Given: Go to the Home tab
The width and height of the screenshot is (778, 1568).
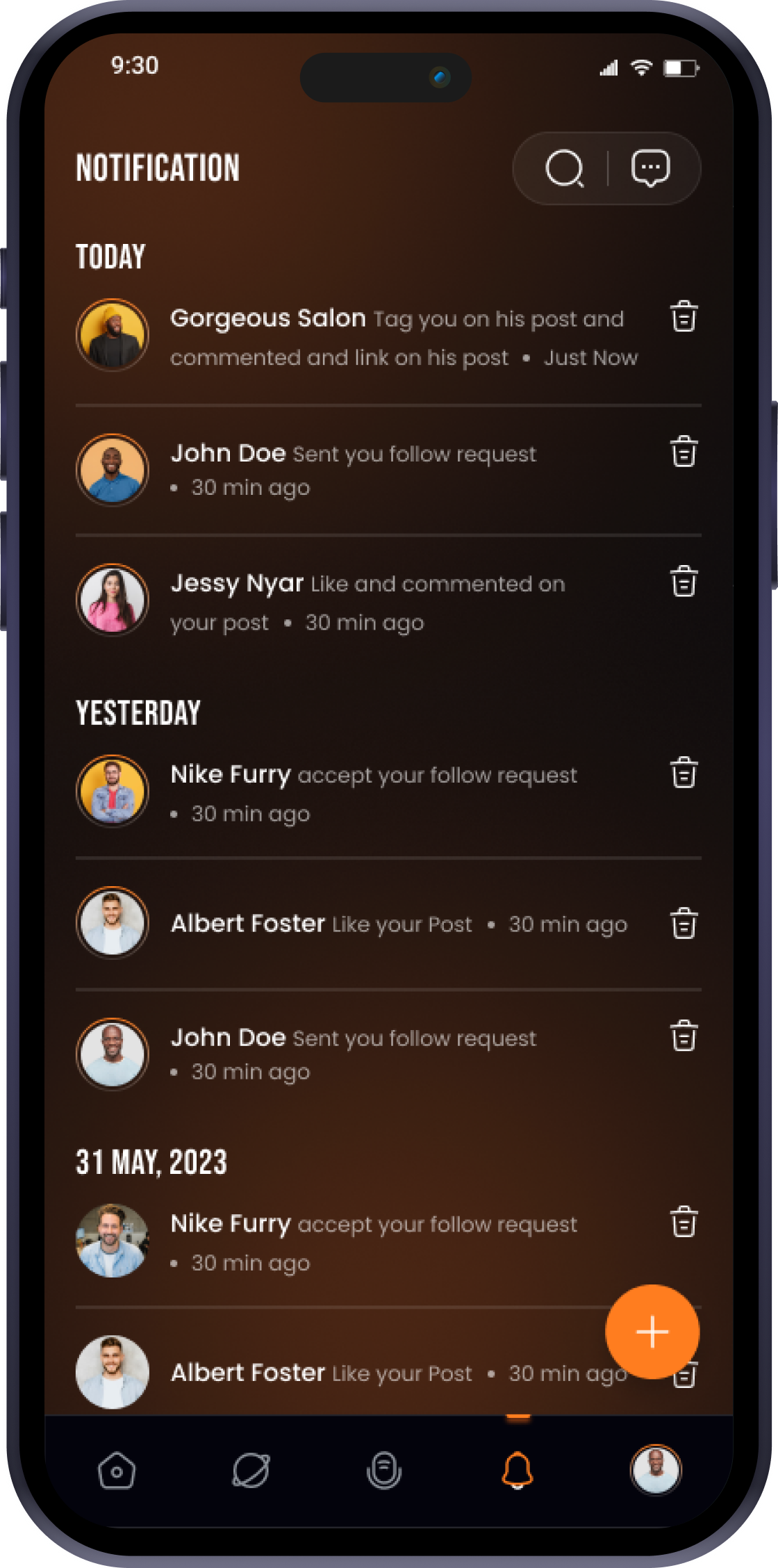Looking at the screenshot, I should pyautogui.click(x=117, y=1471).
